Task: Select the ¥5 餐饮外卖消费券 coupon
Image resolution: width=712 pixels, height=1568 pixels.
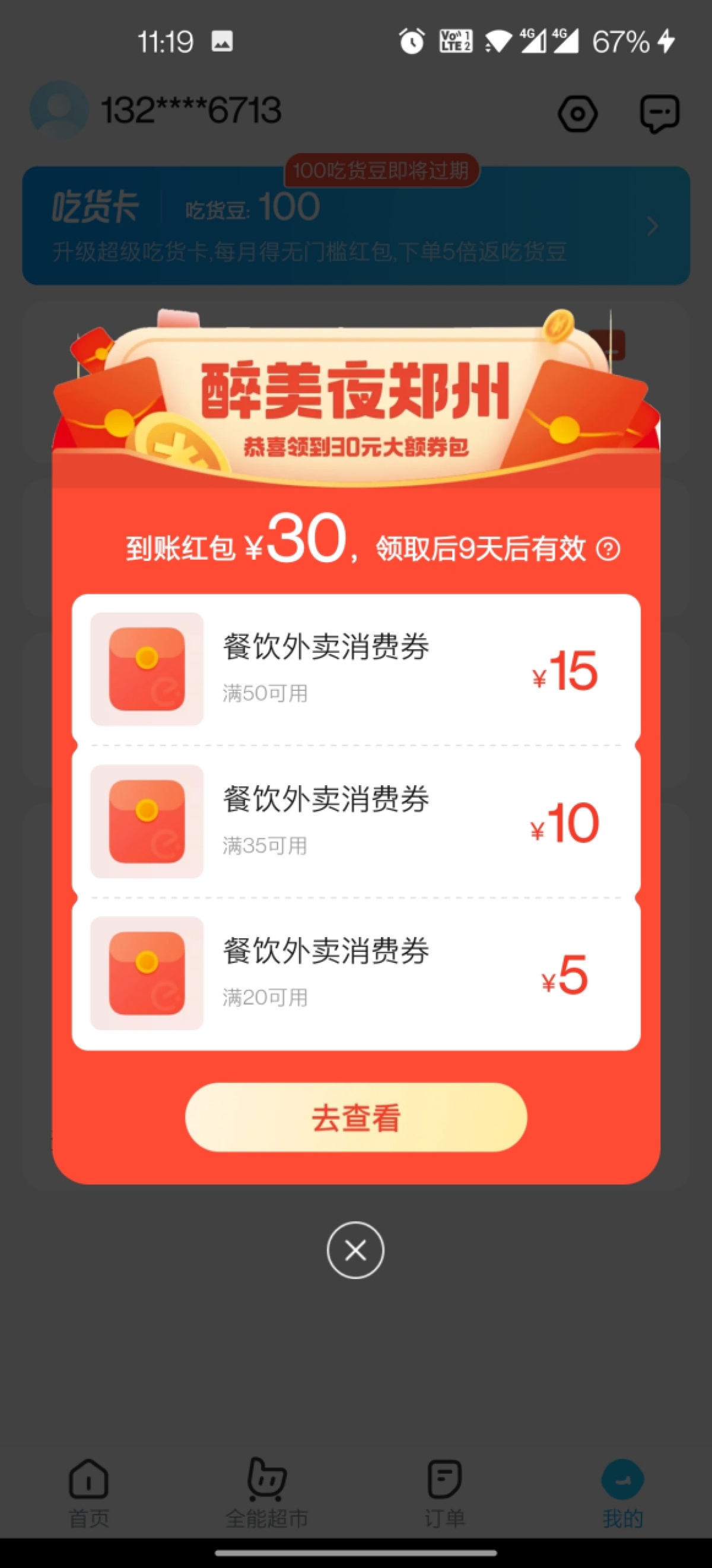Action: tap(355, 973)
